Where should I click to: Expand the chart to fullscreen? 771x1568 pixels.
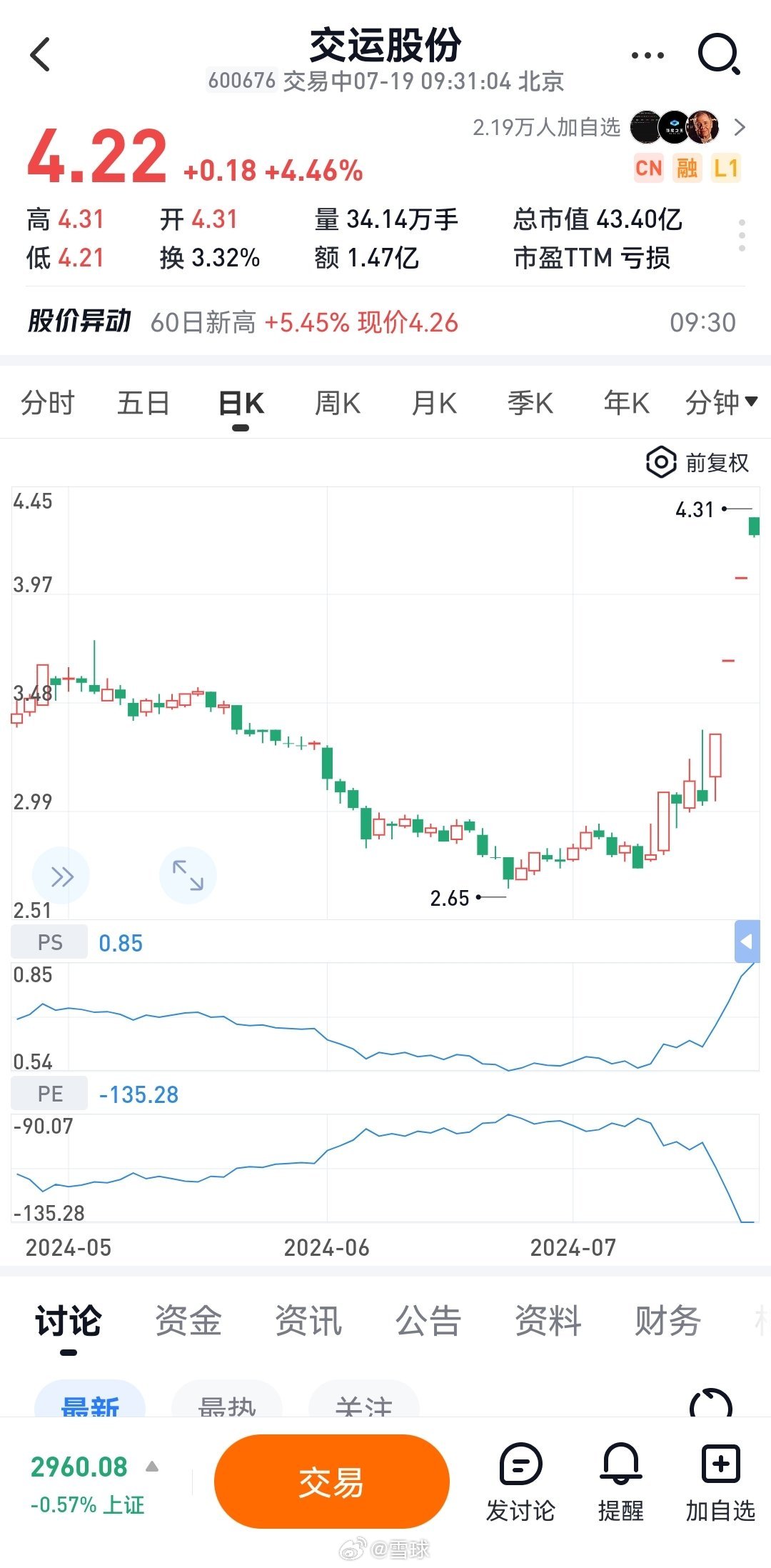tap(188, 876)
